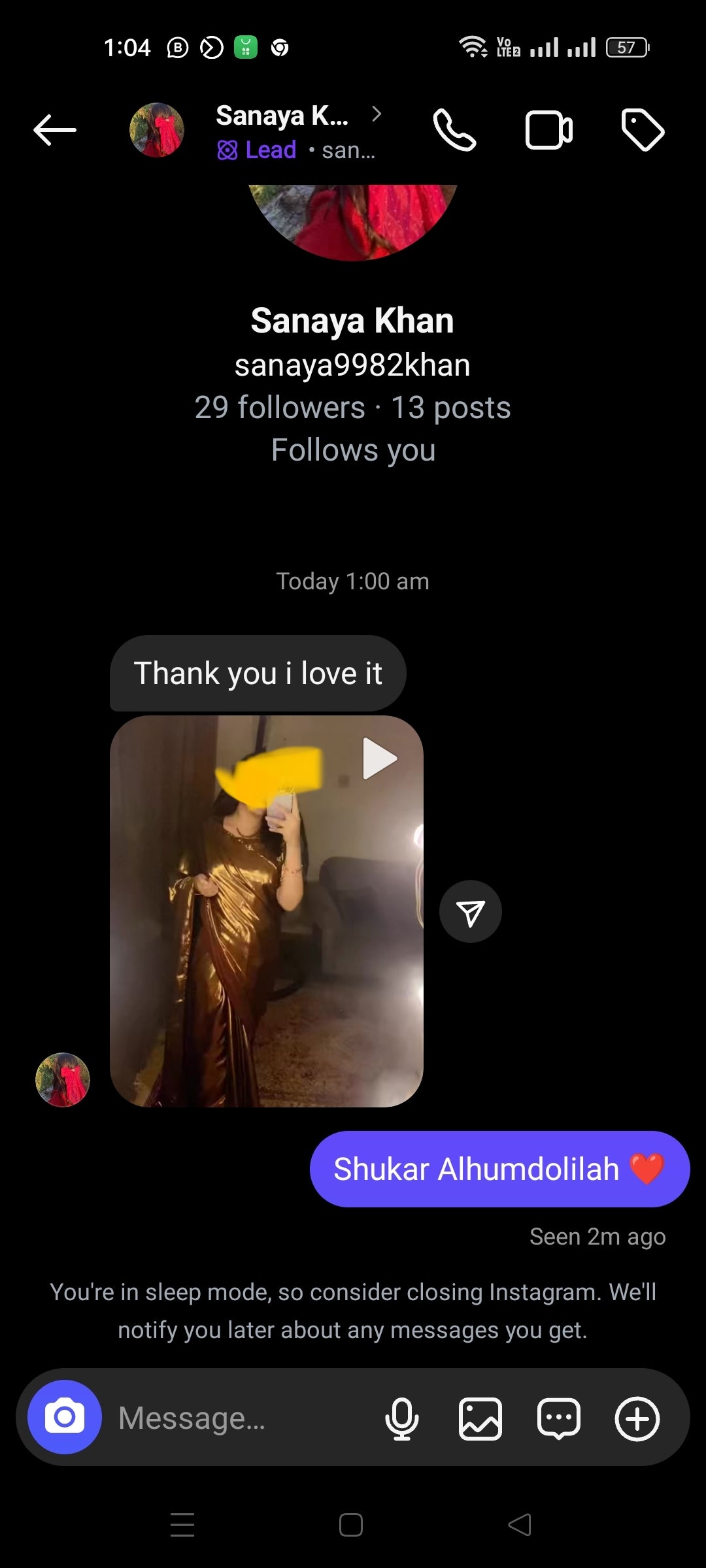Record a voice message
Image resolution: width=706 pixels, height=1568 pixels.
401,1418
